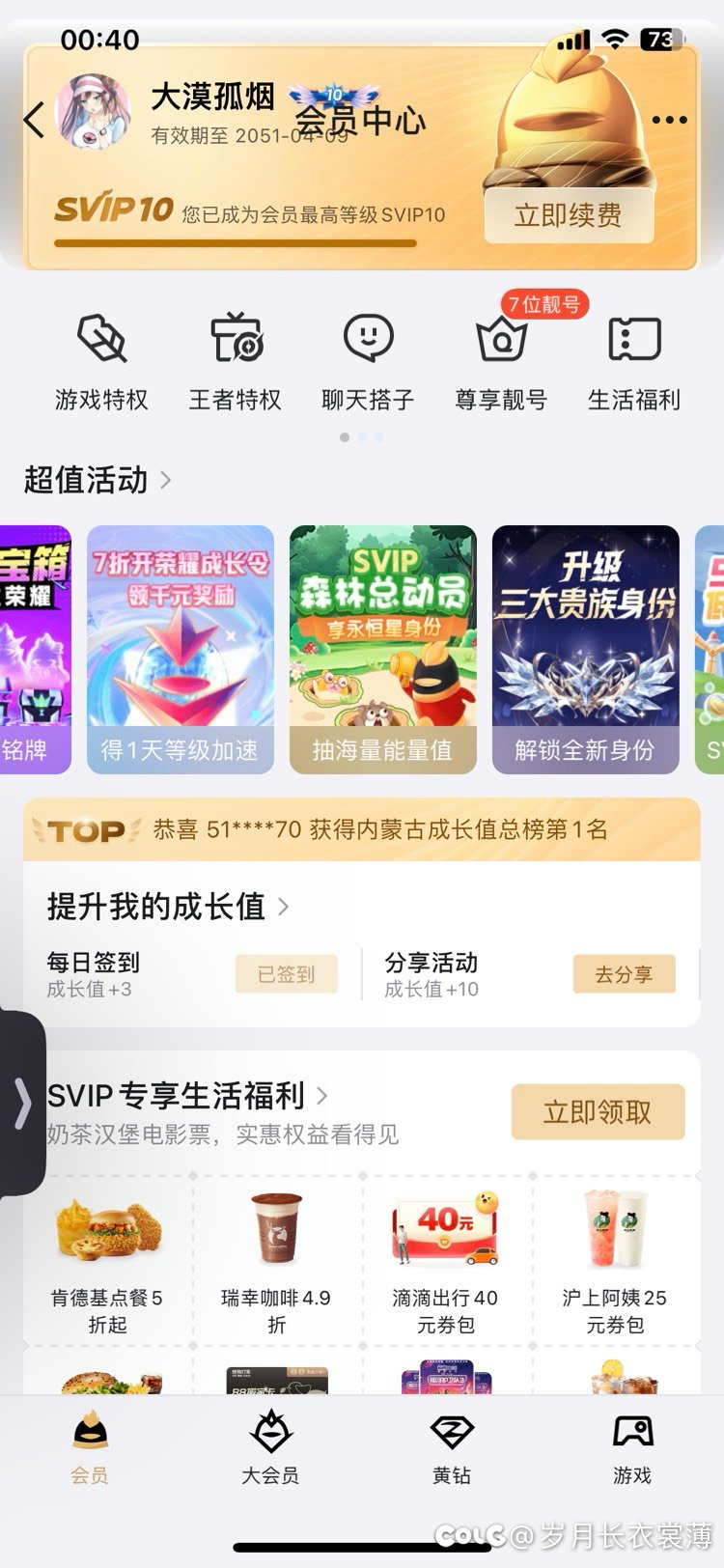Open the 升级三大贵族身份 card

(586, 649)
